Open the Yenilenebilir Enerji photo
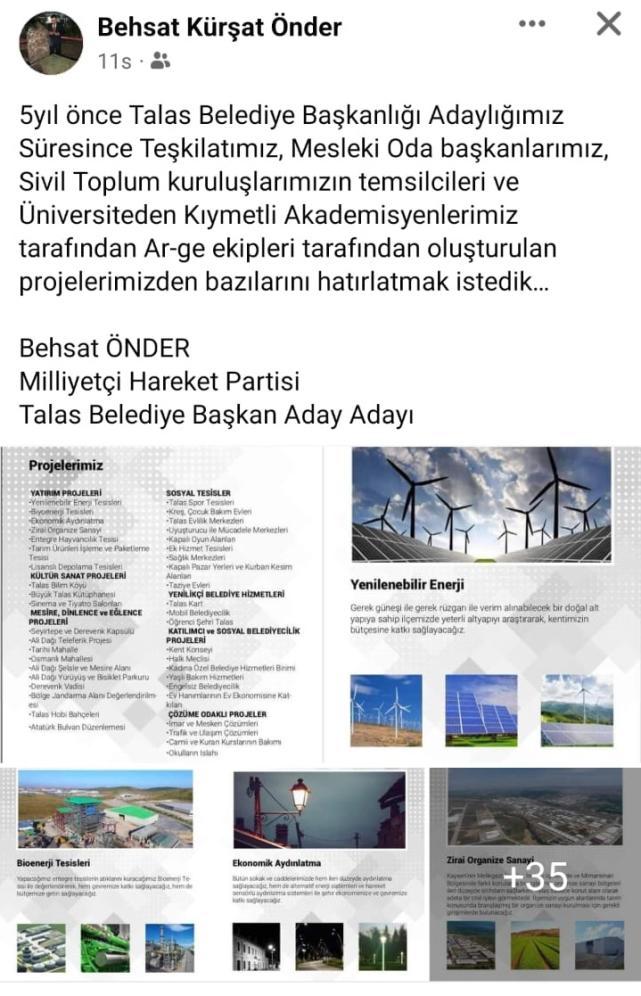This screenshot has width=641, height=996. pos(481,603)
